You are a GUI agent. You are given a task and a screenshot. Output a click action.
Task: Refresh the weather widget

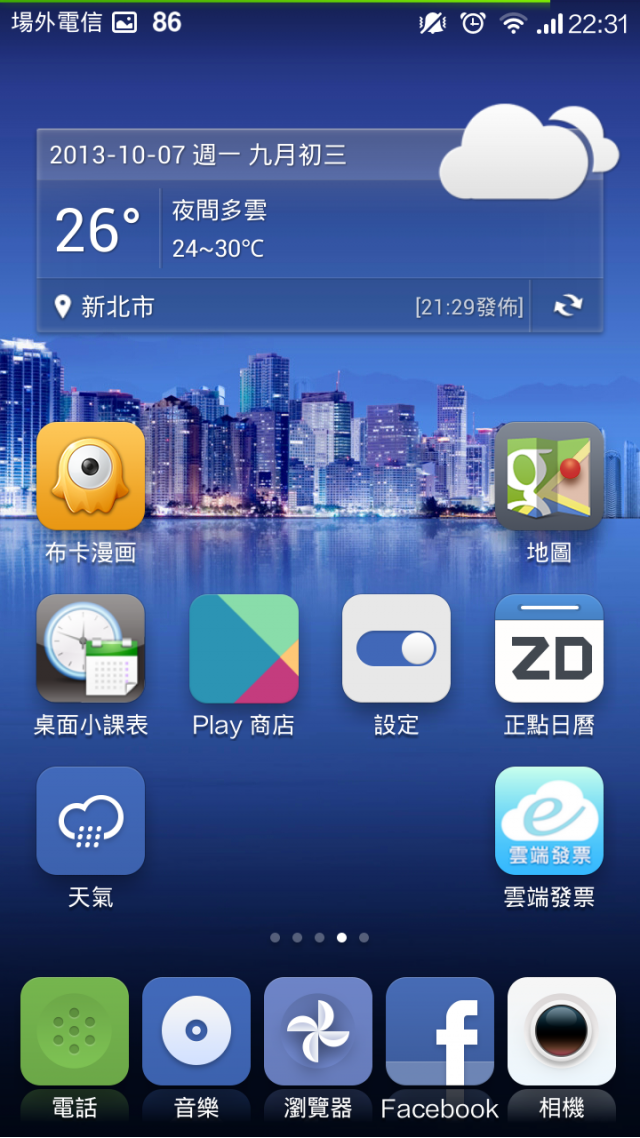(567, 306)
